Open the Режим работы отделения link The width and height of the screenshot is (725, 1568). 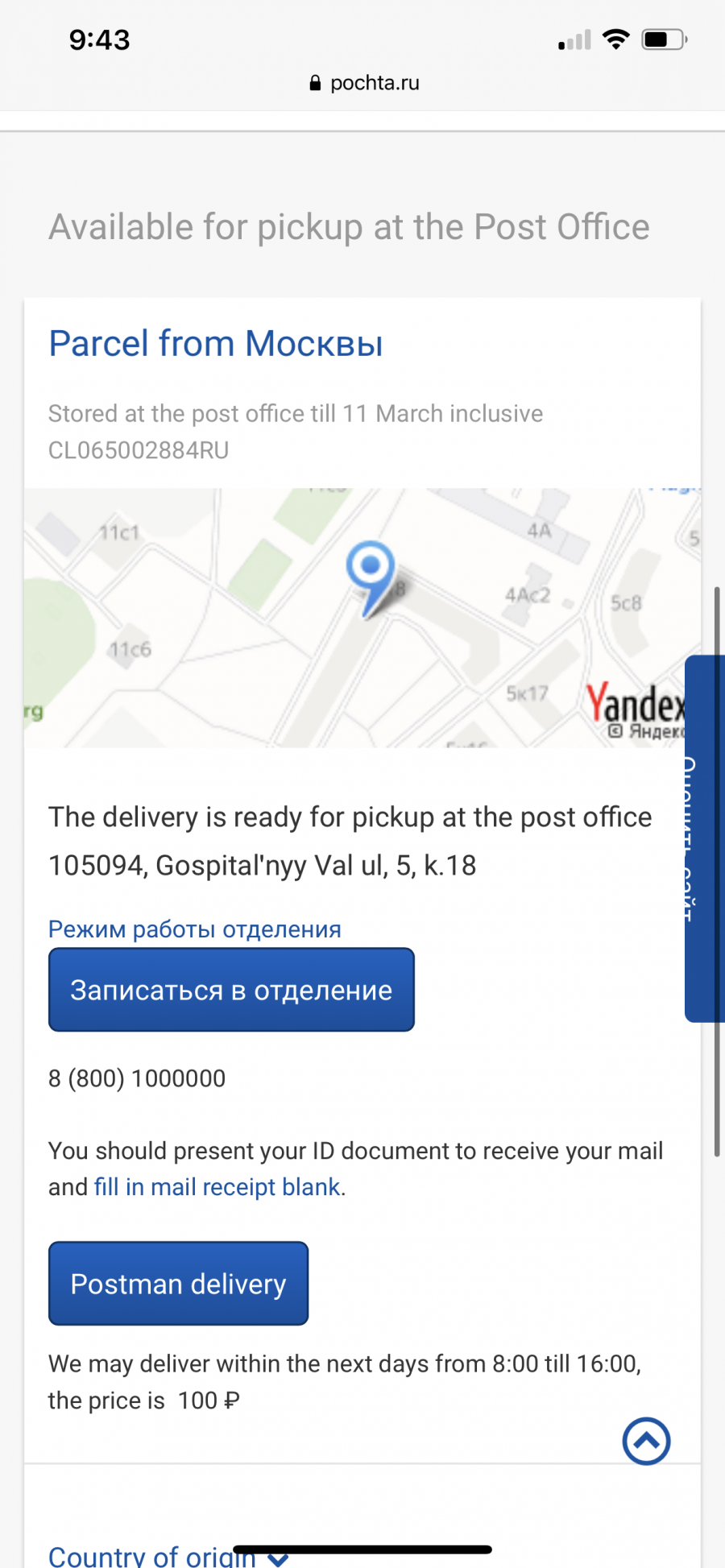pyautogui.click(x=195, y=929)
